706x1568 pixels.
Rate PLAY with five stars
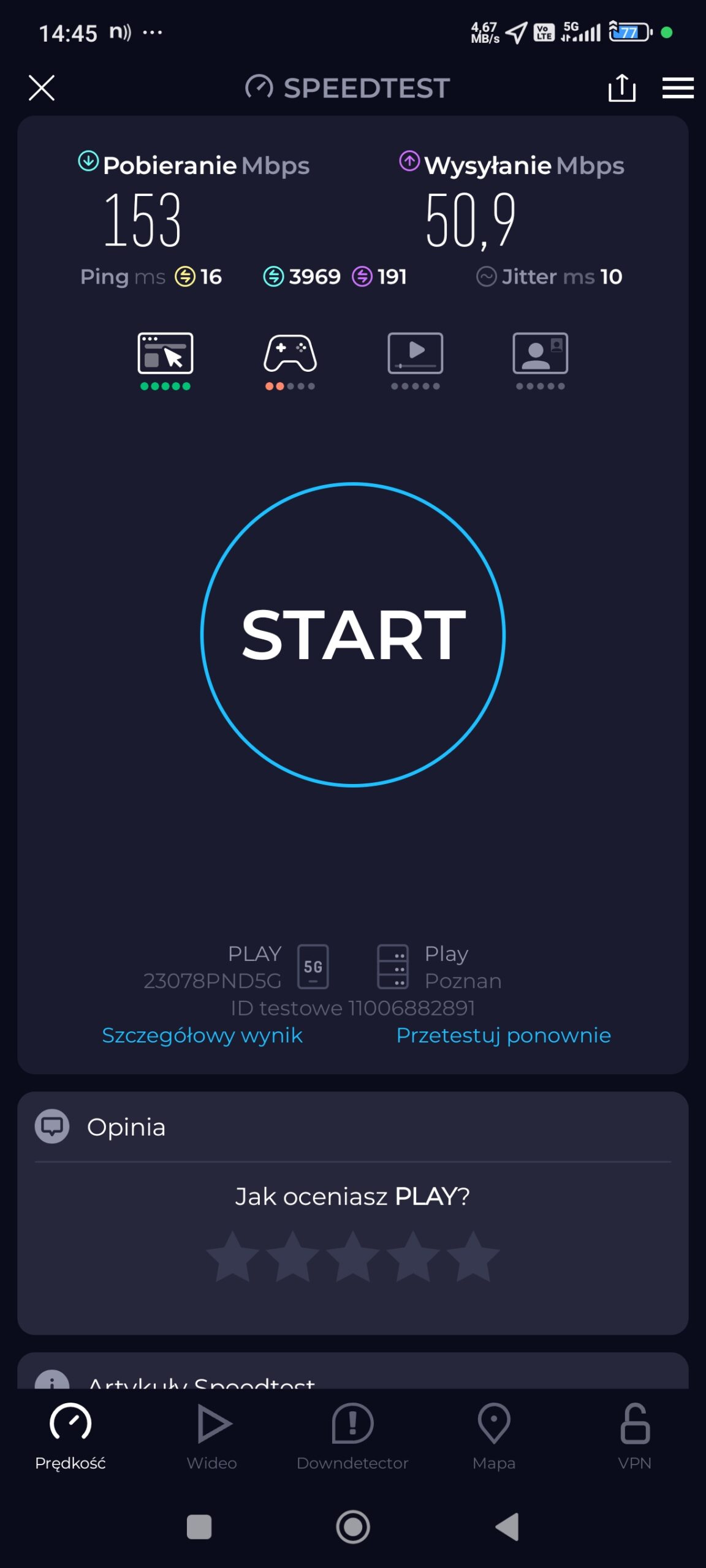point(473,1257)
